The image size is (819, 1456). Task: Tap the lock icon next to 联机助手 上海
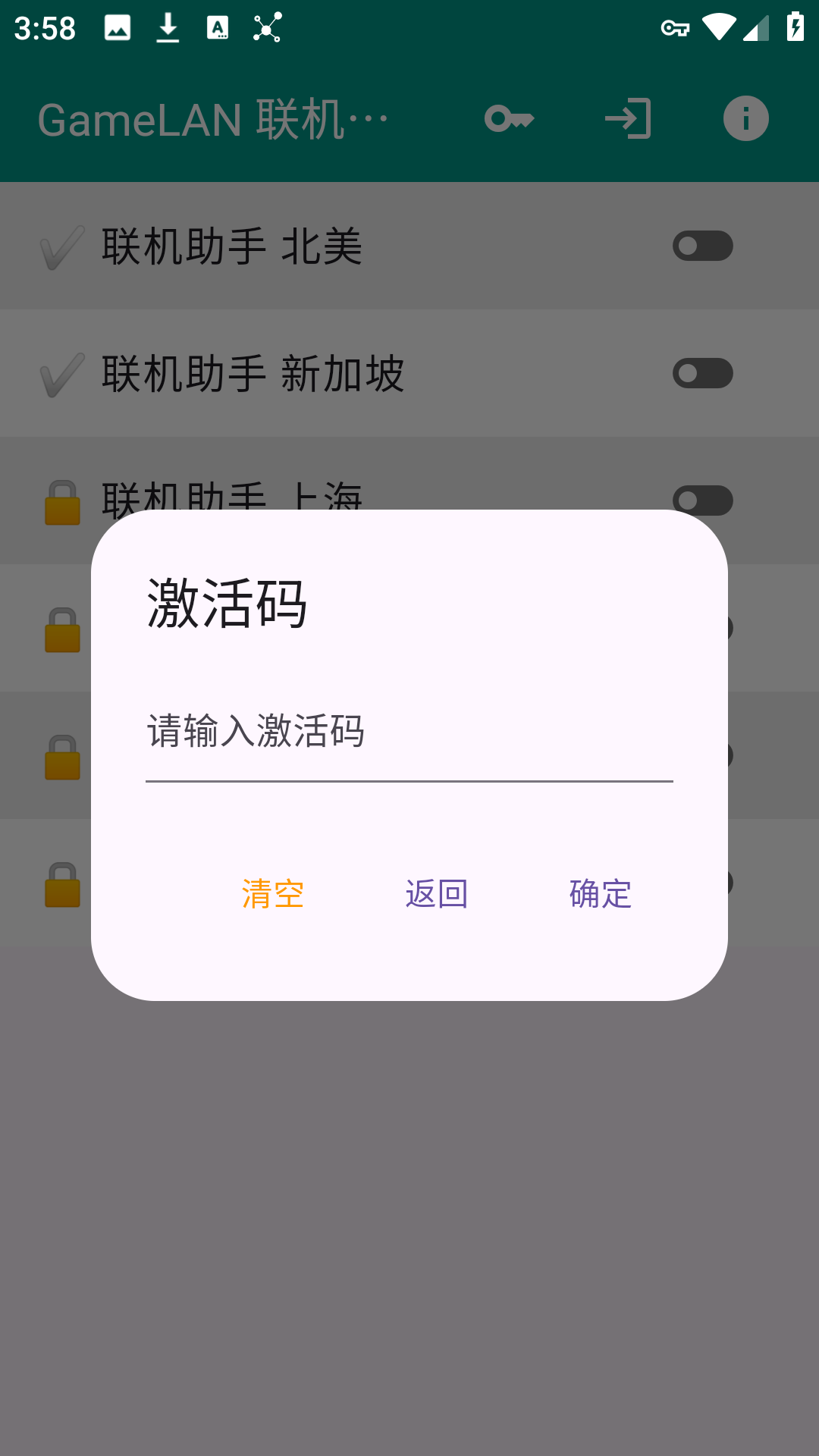click(62, 500)
